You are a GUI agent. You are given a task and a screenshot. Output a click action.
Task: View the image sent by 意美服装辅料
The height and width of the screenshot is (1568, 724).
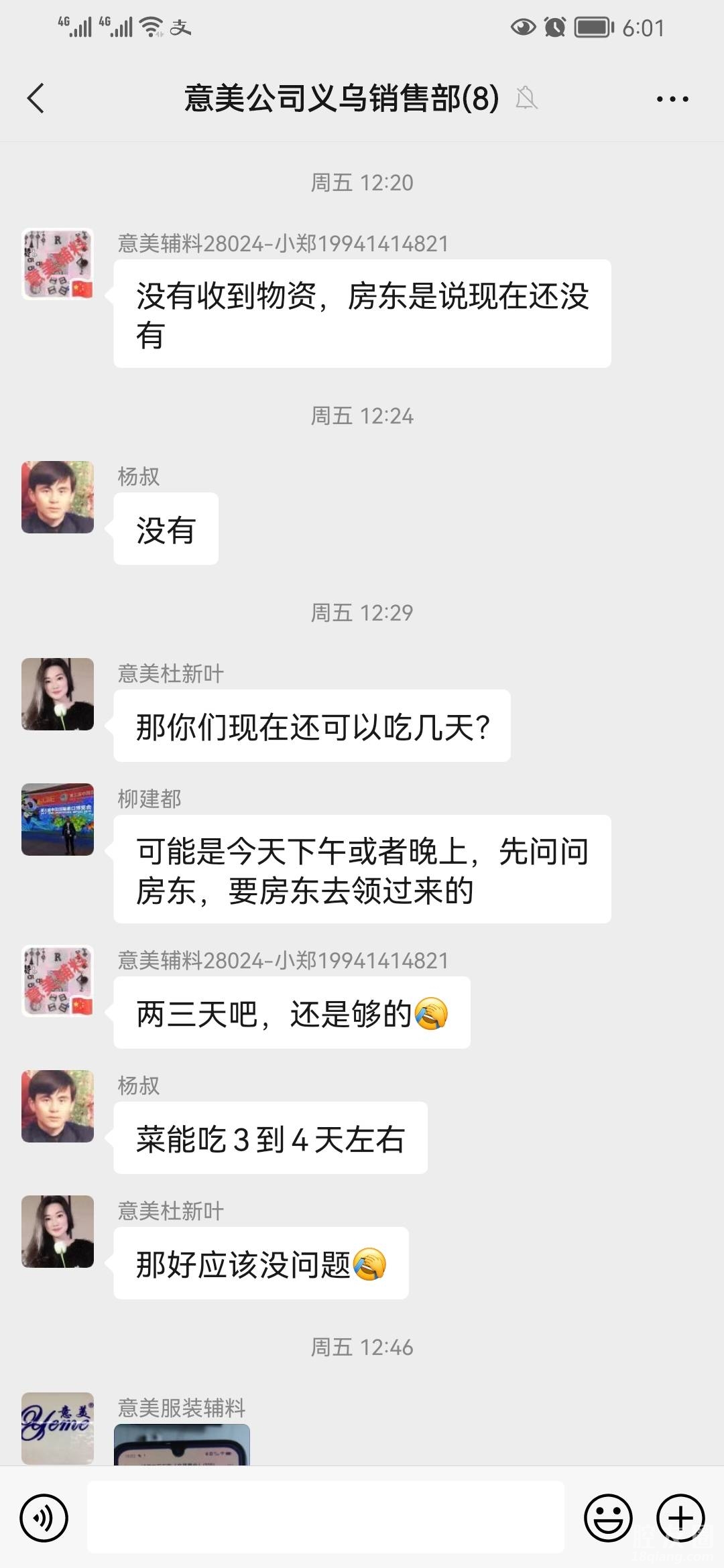coord(182,1445)
